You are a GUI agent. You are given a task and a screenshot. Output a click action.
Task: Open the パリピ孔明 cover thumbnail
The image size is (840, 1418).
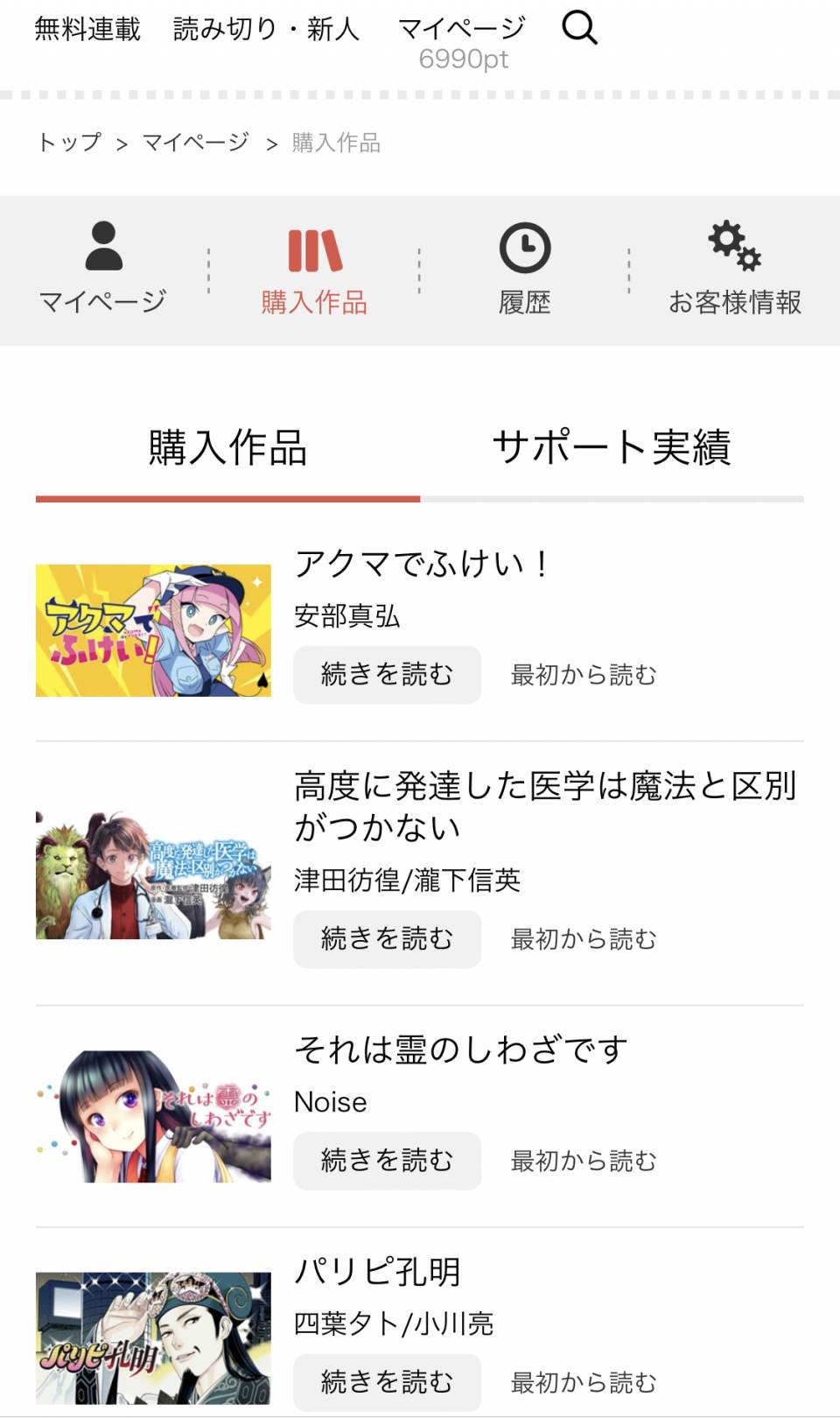click(x=153, y=1337)
